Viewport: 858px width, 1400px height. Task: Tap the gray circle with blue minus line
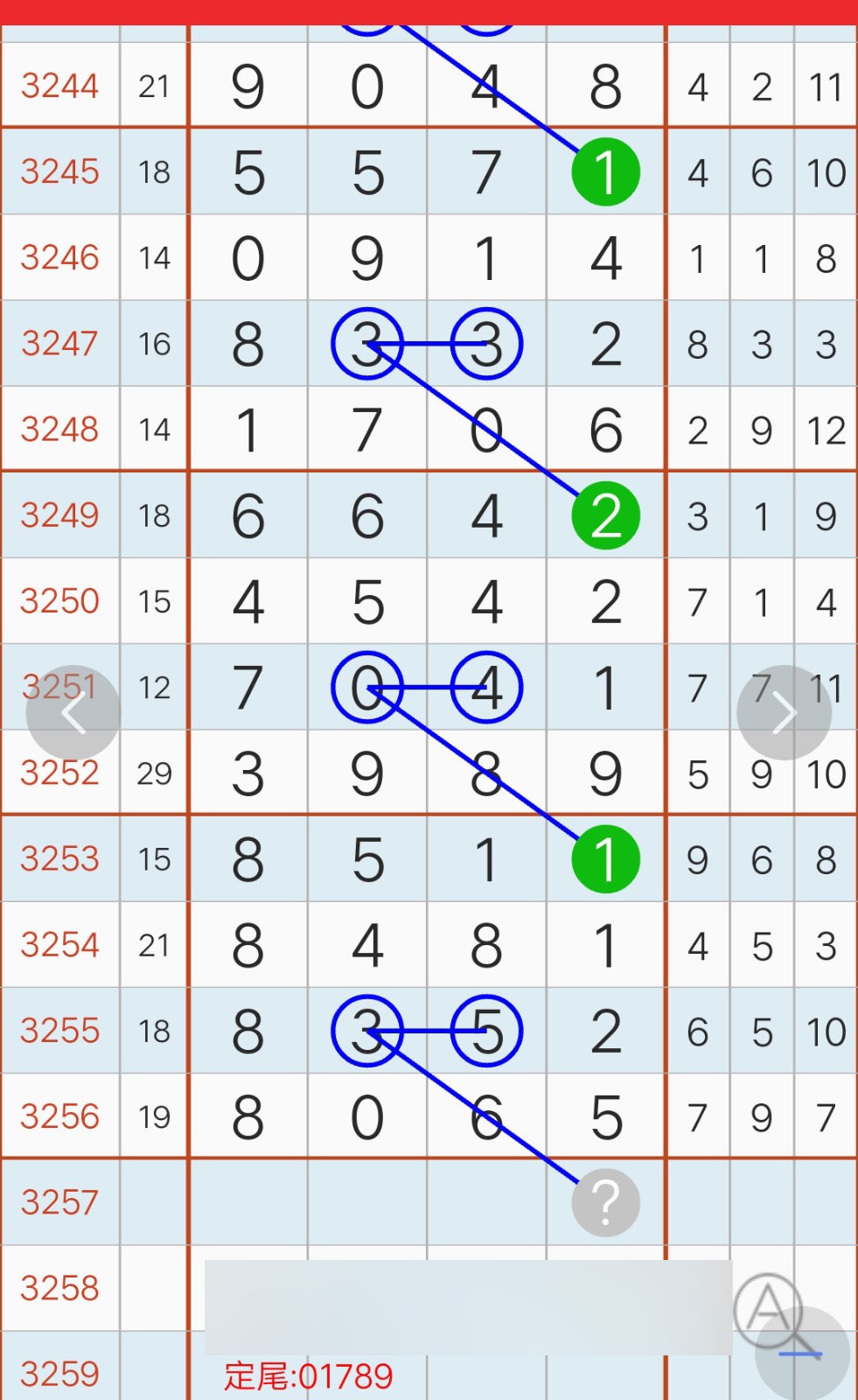tap(803, 1354)
